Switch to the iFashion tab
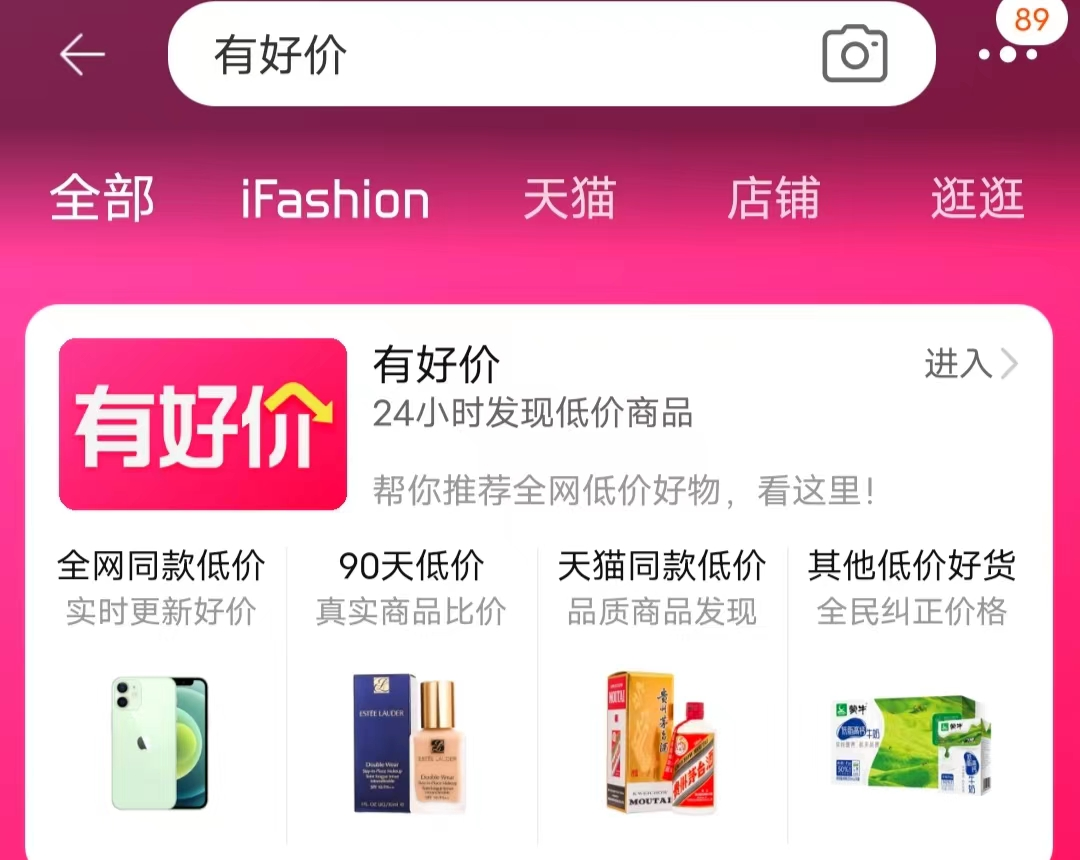Screen dimensions: 1080x860 click(x=335, y=199)
